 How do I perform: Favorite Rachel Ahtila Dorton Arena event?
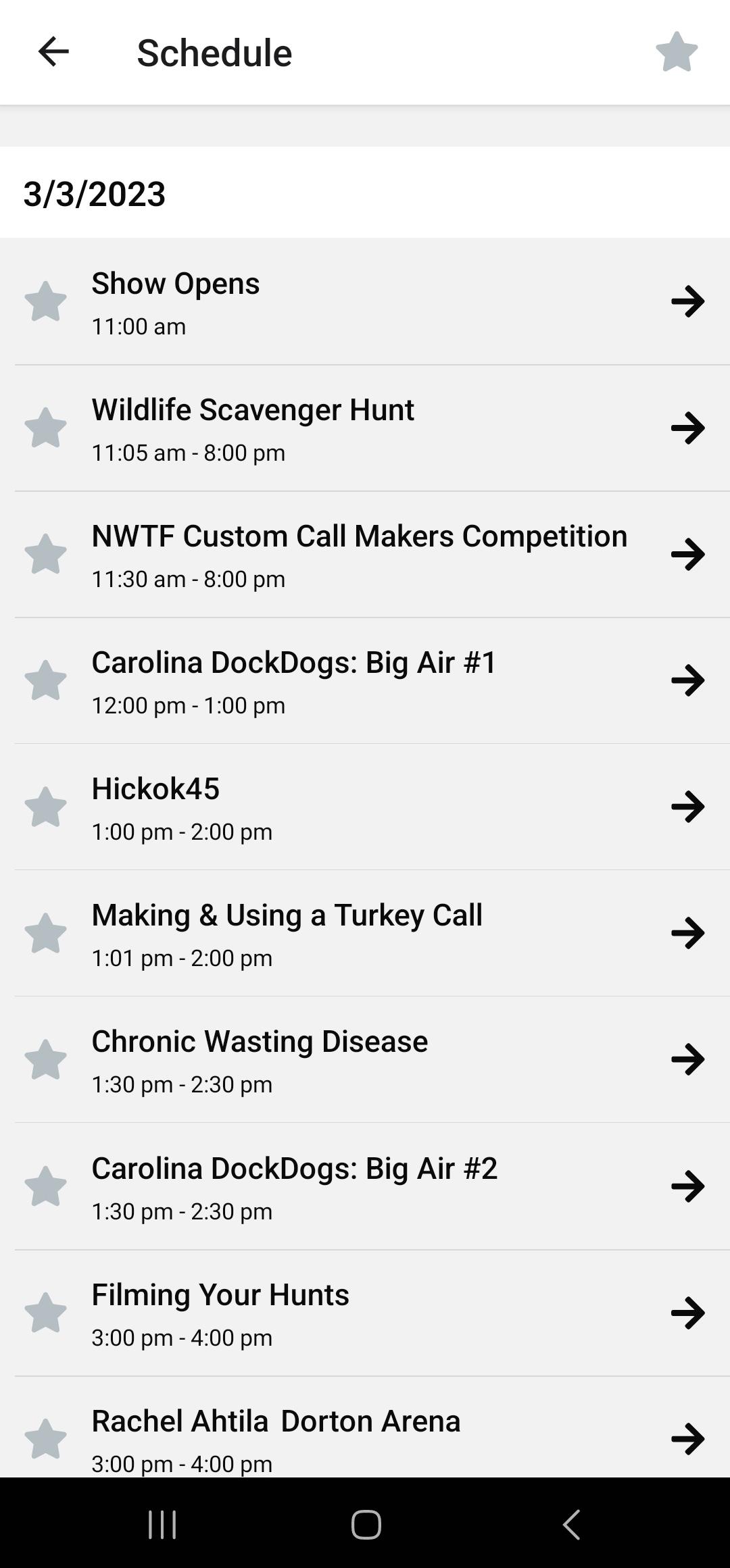45,1439
